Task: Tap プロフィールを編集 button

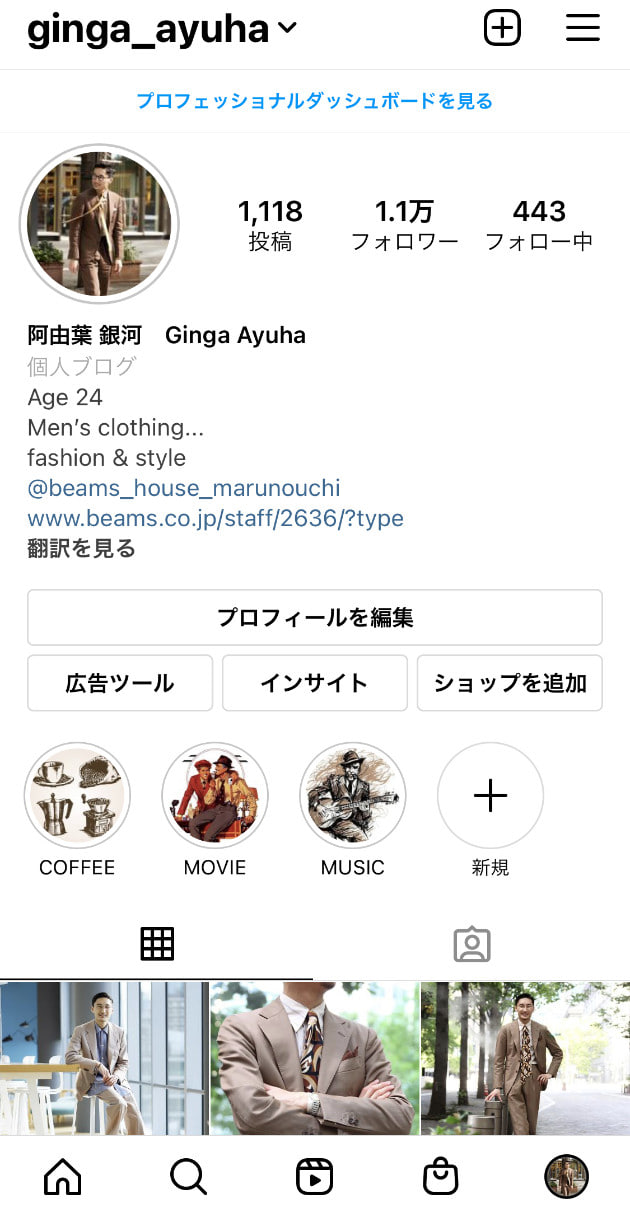Action: coord(314,617)
